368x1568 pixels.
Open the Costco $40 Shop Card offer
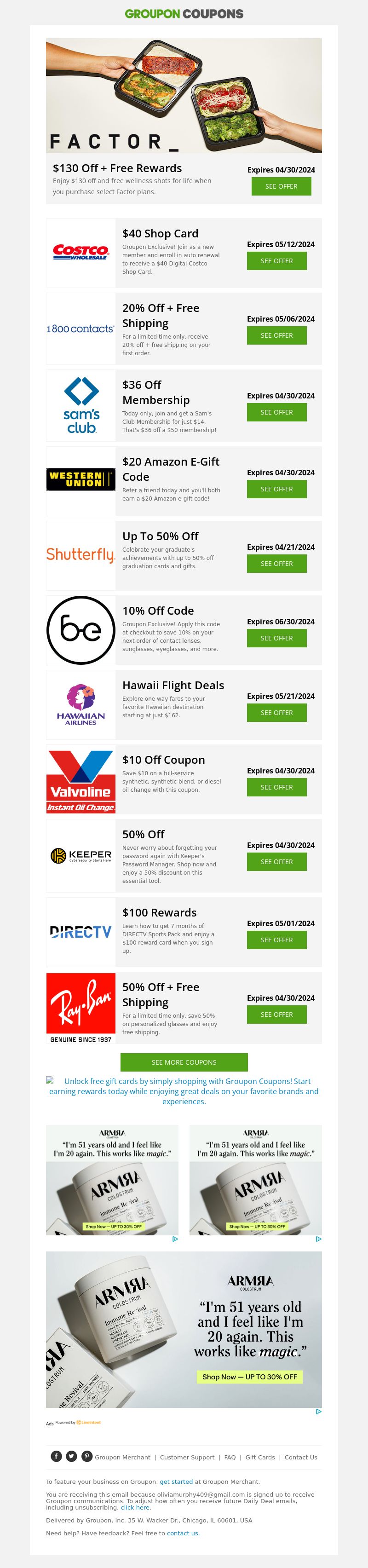pyautogui.click(x=276, y=261)
